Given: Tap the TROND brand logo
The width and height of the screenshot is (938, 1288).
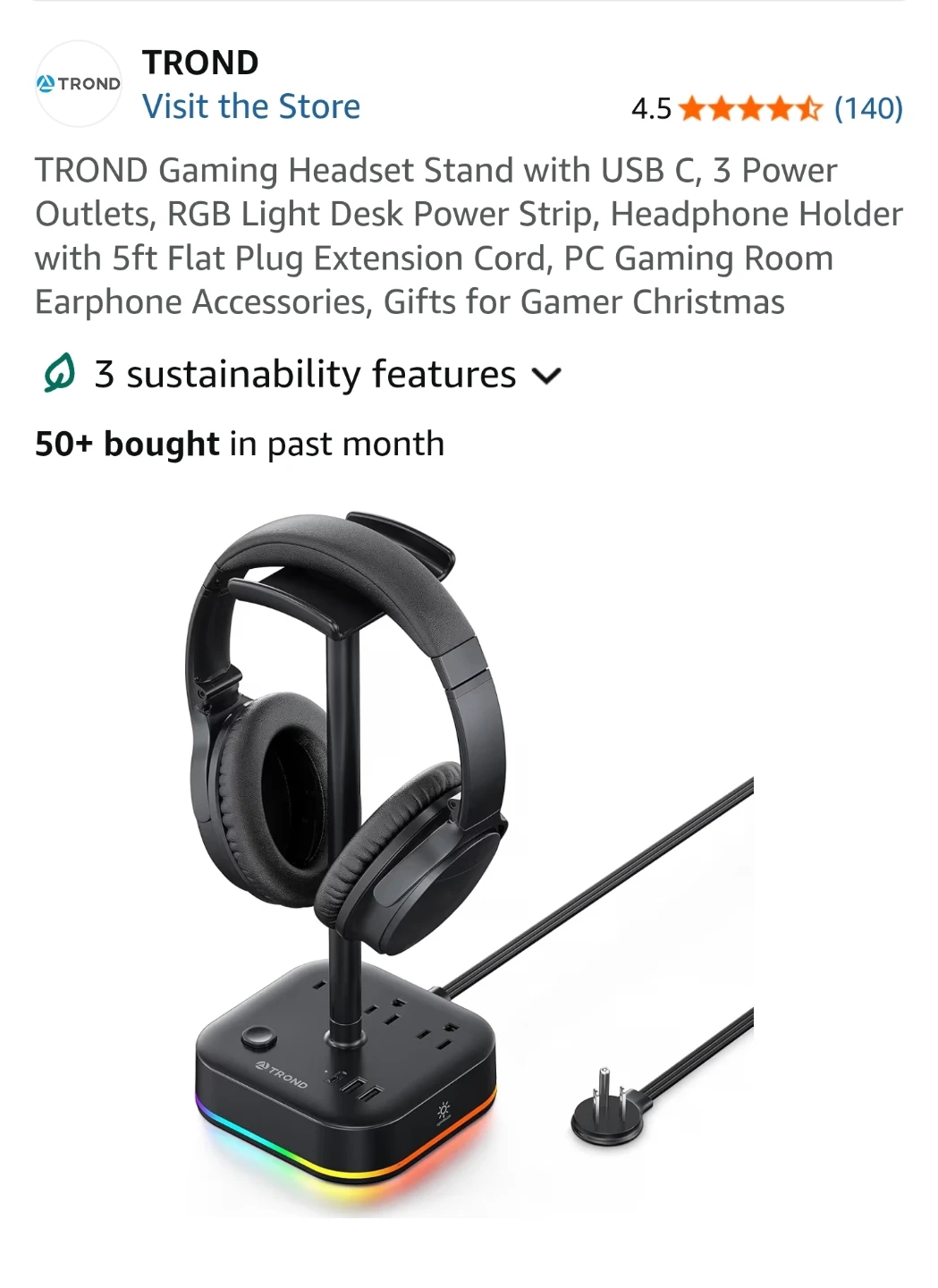Looking at the screenshot, I should coord(78,84).
